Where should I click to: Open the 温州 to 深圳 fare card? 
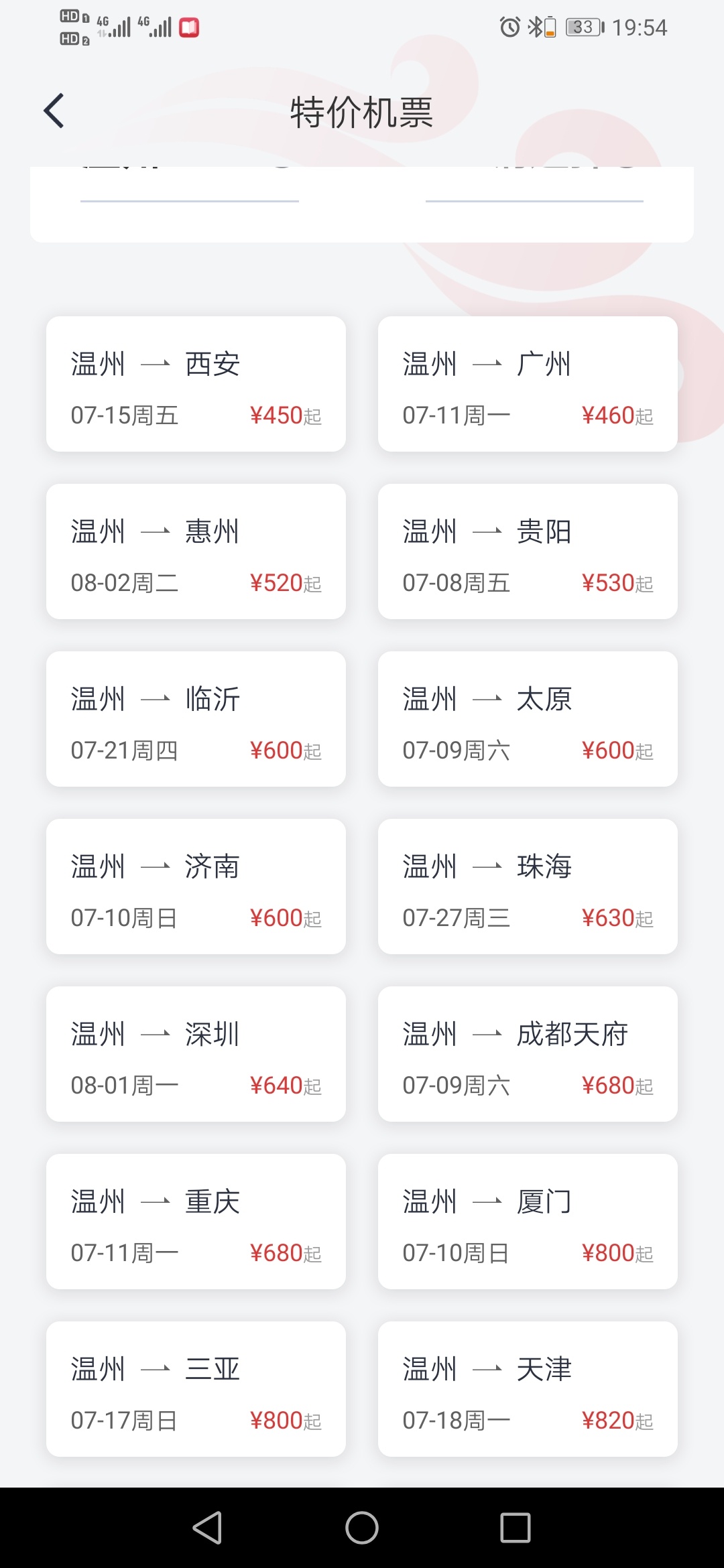[x=196, y=1054]
